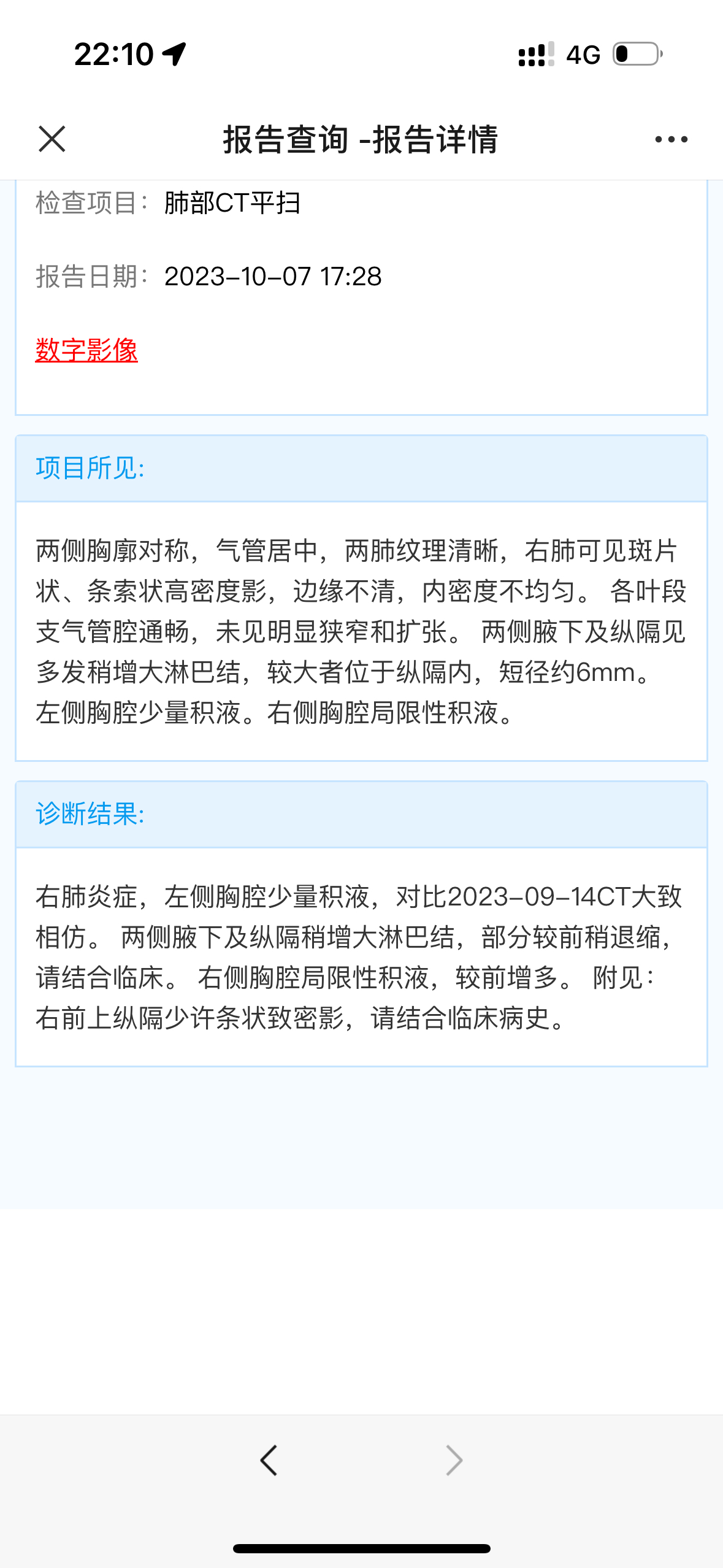Close the report details page
The width and height of the screenshot is (723, 1568).
point(52,139)
